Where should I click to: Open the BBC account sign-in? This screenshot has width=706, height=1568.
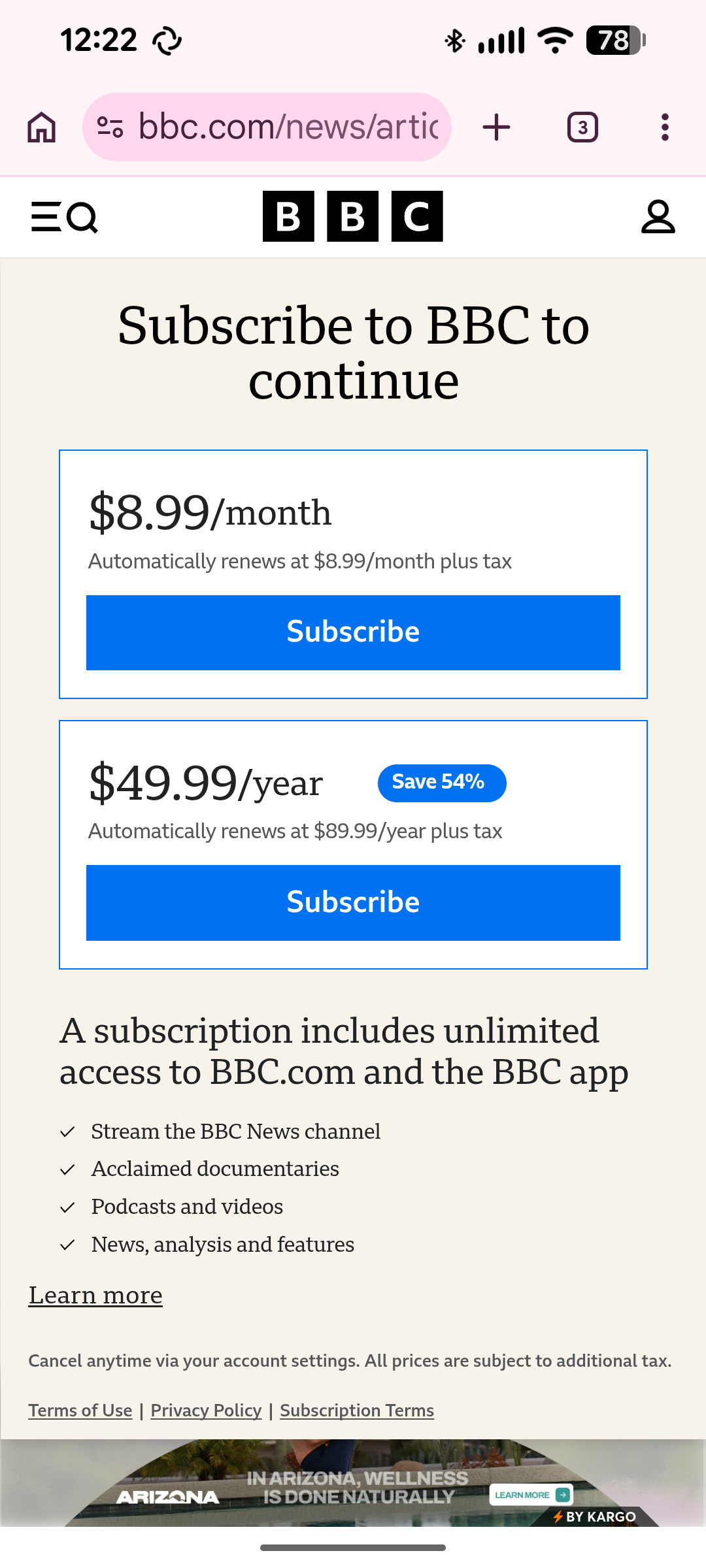click(x=658, y=217)
